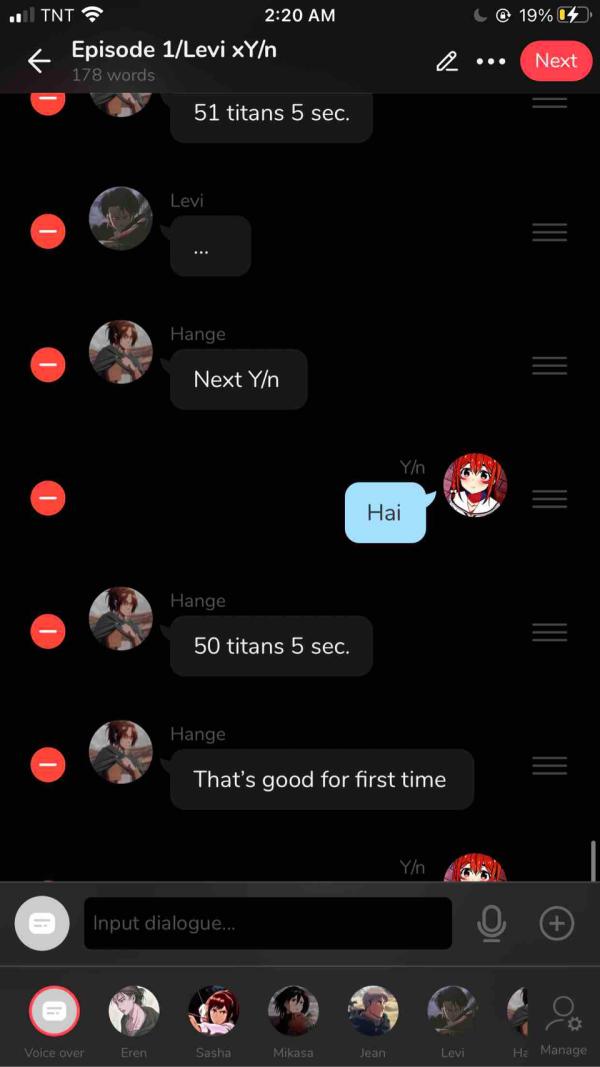
Task: Go back with the arrow icon
Action: tap(38, 62)
